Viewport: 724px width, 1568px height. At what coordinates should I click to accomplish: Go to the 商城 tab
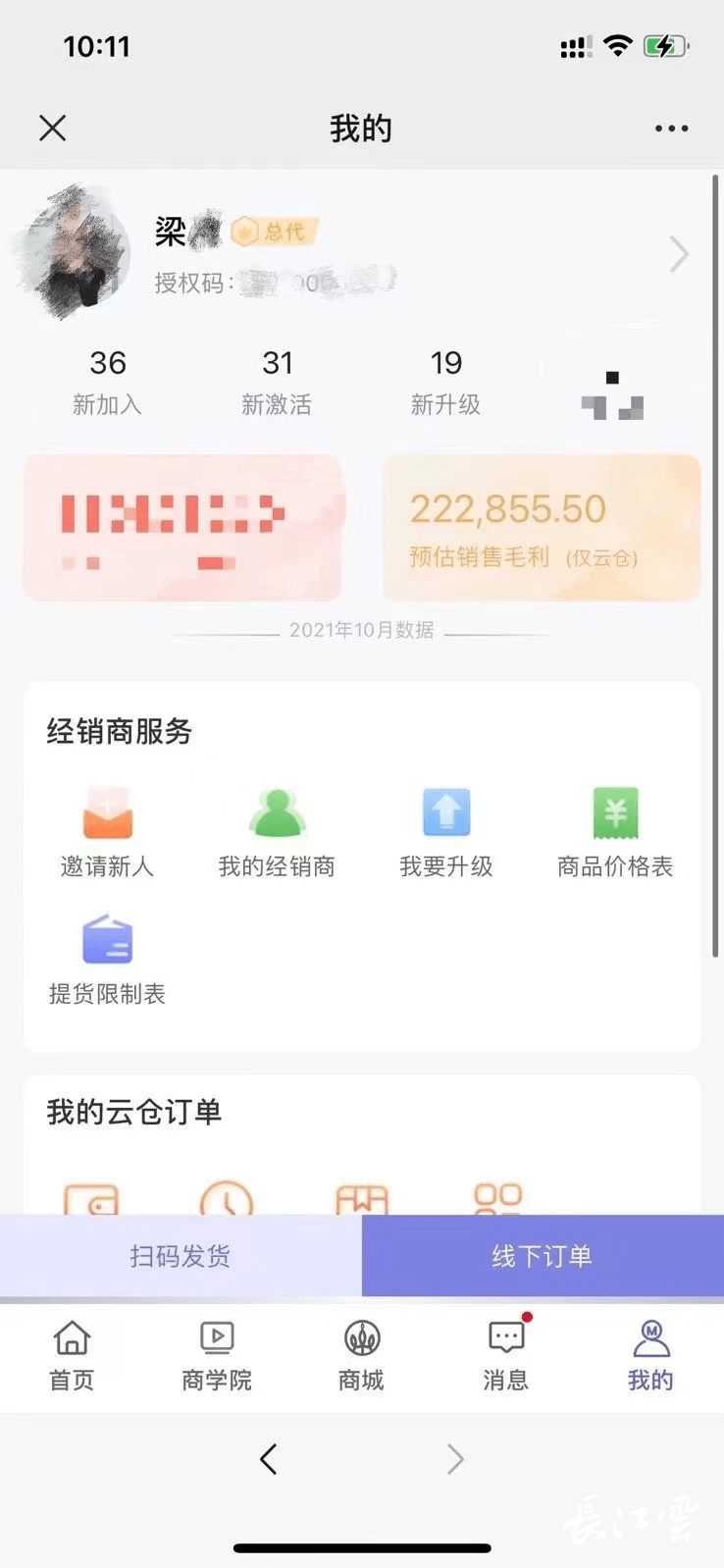coord(361,1356)
